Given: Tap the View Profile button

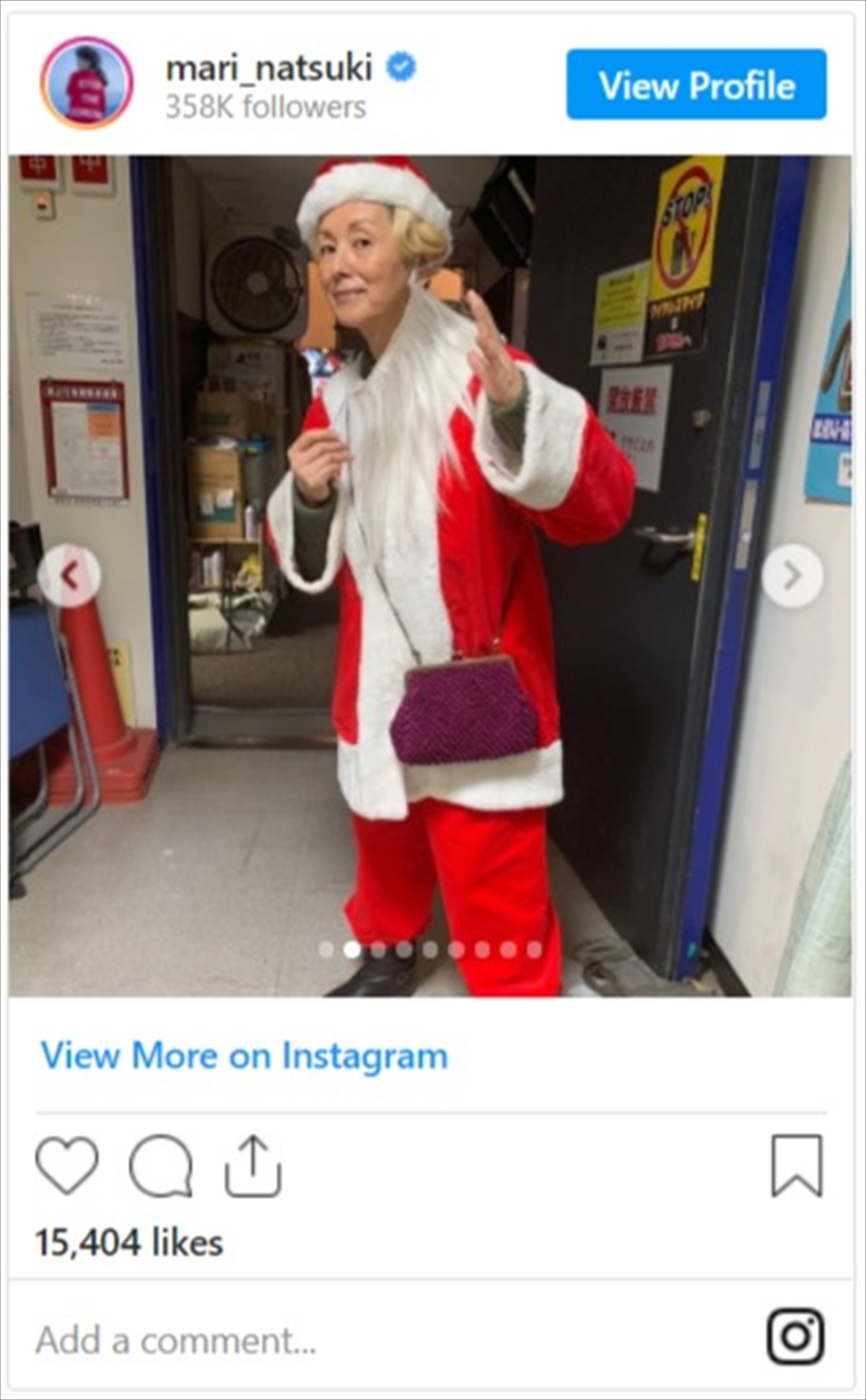Looking at the screenshot, I should [696, 84].
